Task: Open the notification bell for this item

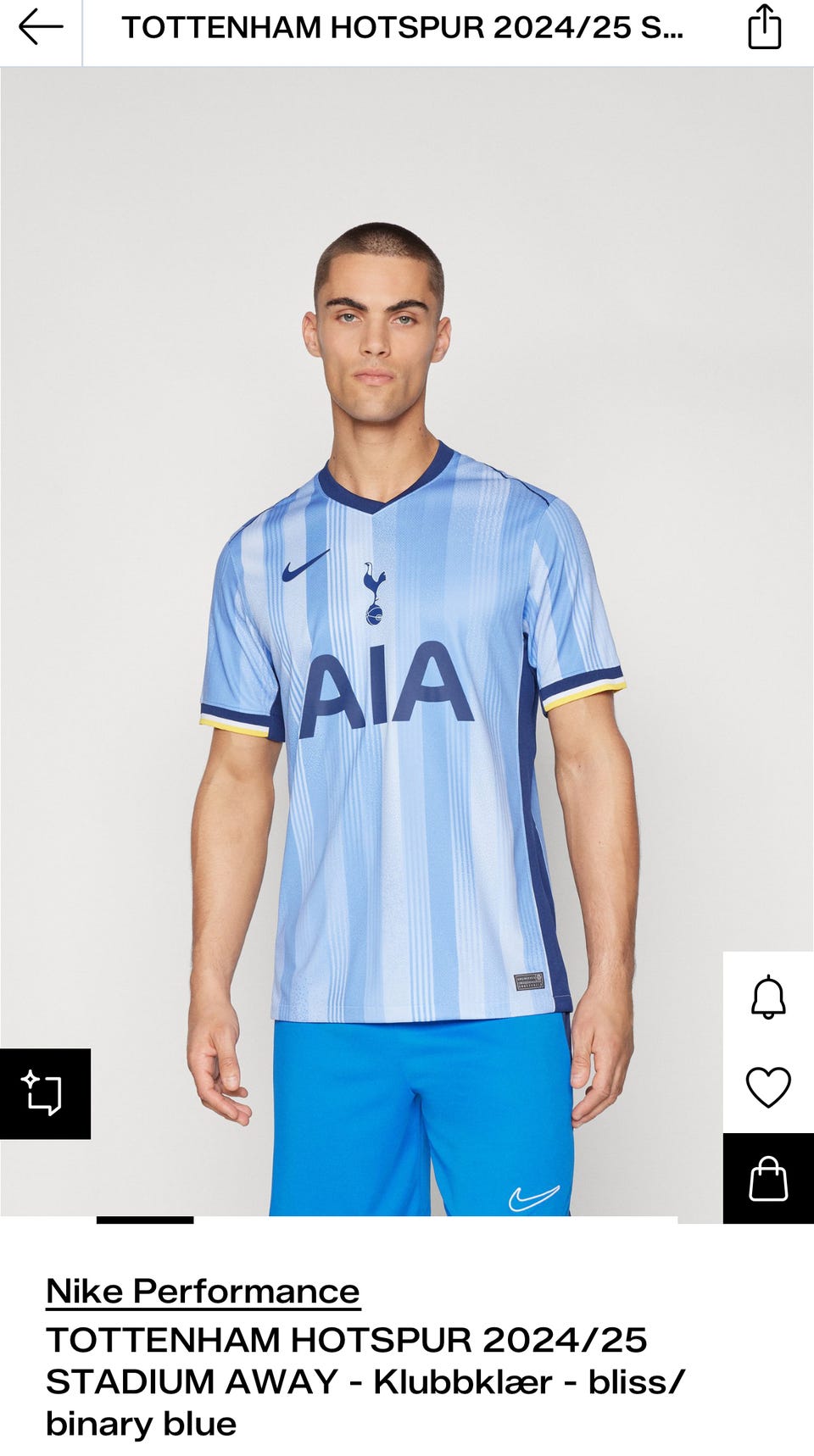Action: pyautogui.click(x=768, y=998)
